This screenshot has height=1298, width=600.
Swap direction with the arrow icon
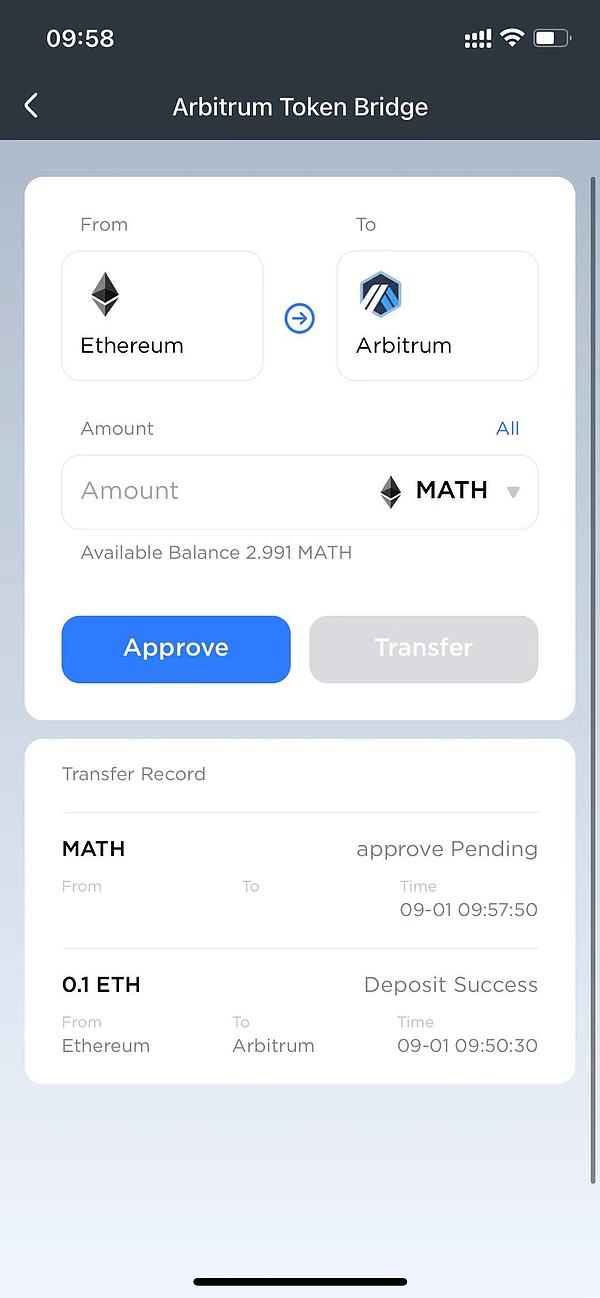coord(300,319)
